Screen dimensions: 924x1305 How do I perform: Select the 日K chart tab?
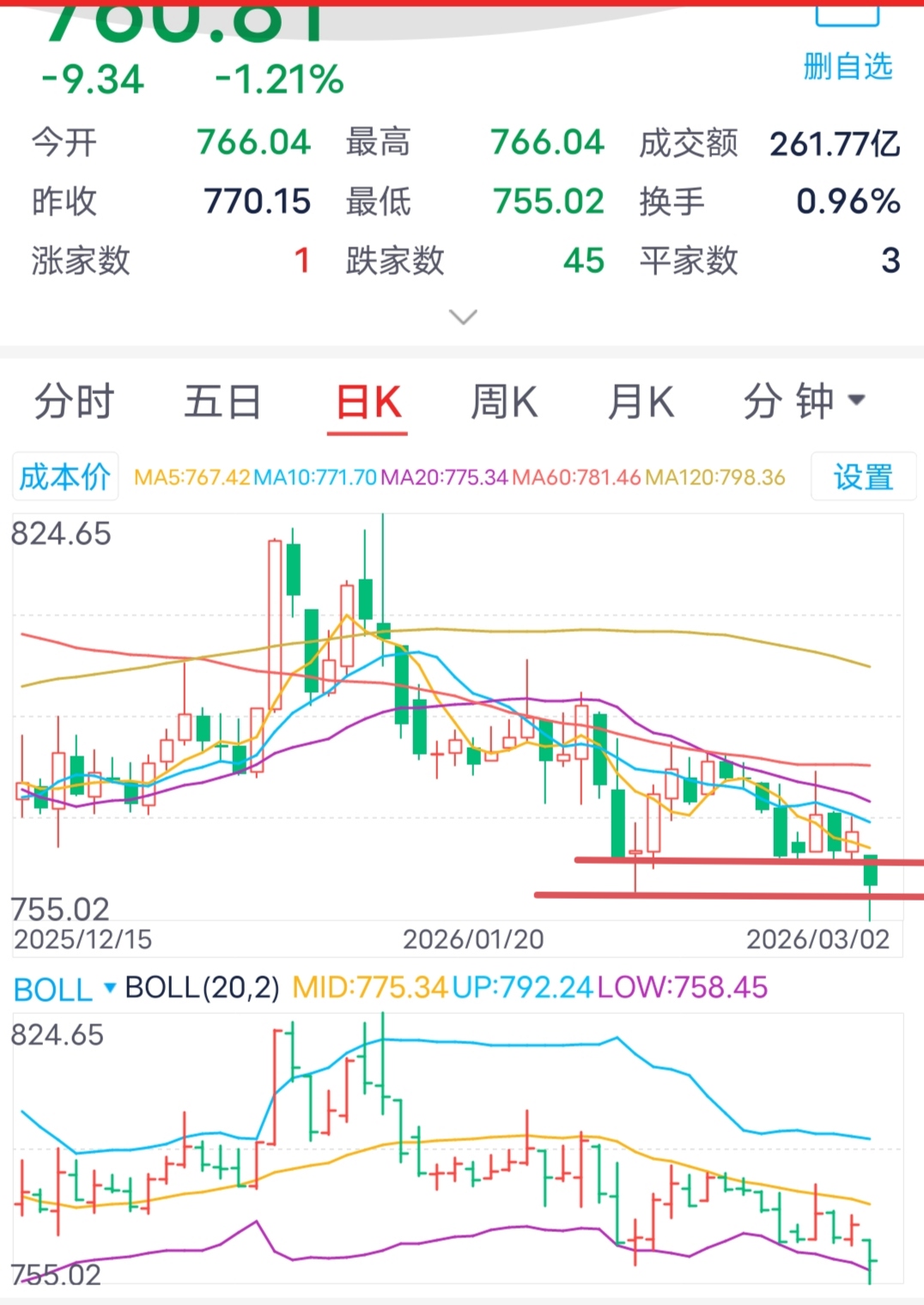coord(368,402)
